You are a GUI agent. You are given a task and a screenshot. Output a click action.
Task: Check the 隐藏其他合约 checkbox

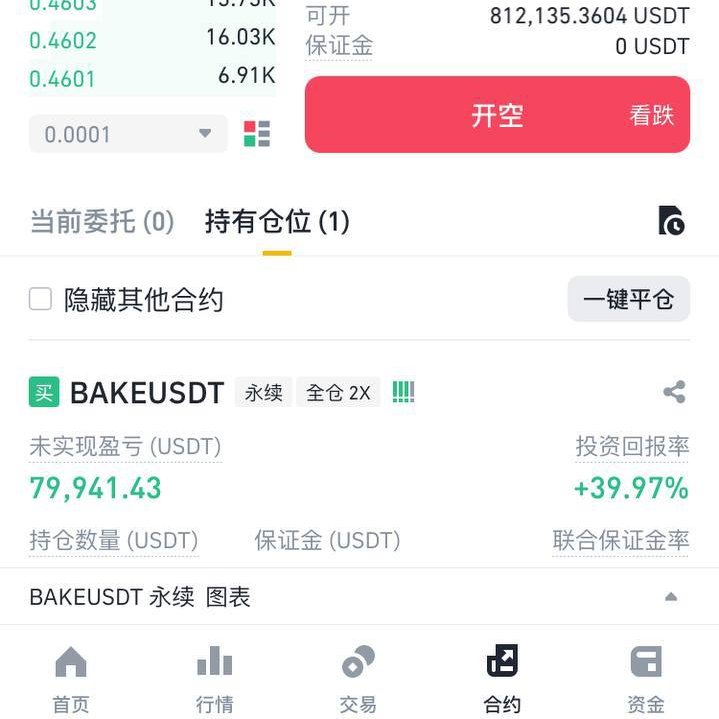click(41, 299)
